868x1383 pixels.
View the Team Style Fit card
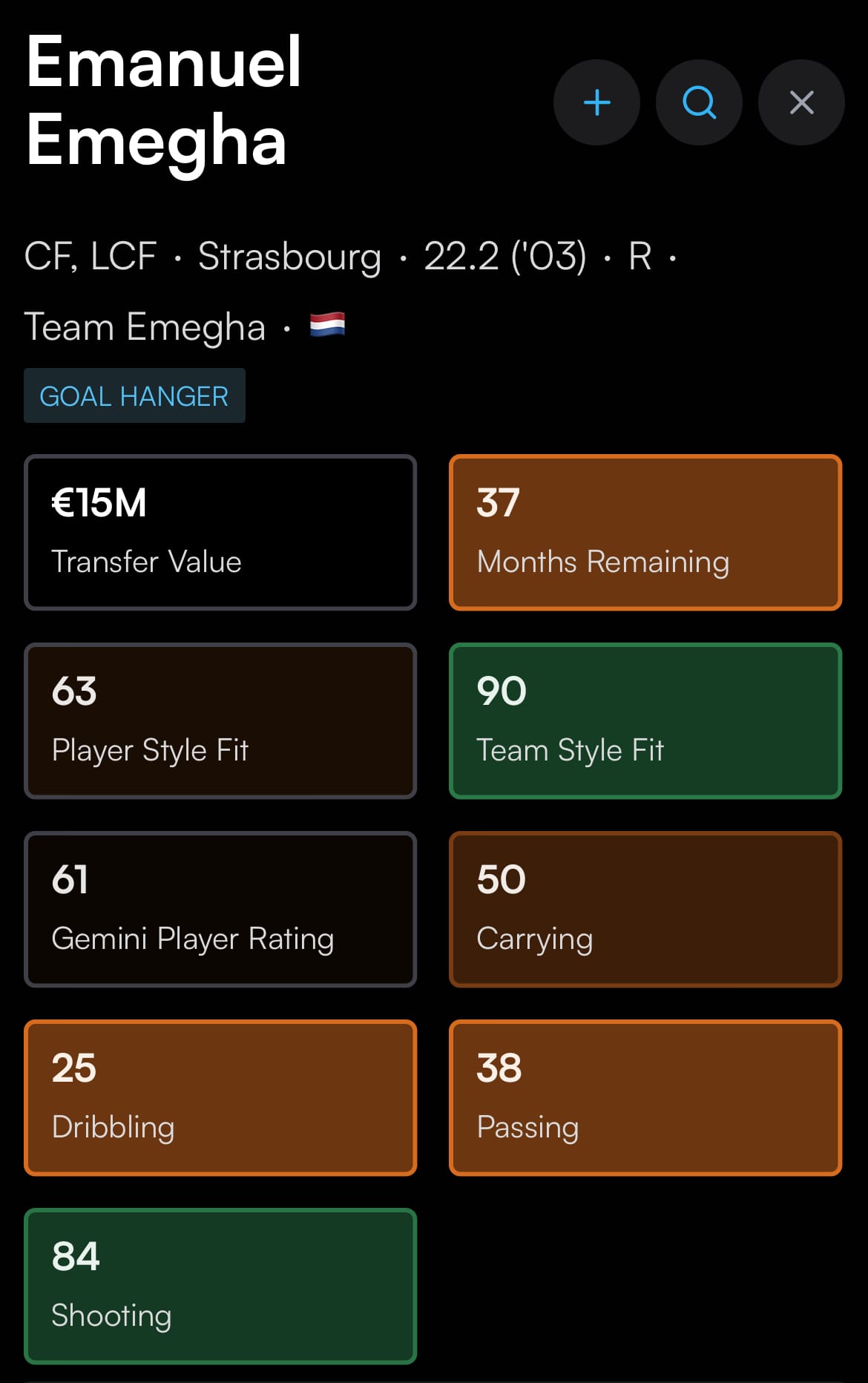[x=645, y=720]
